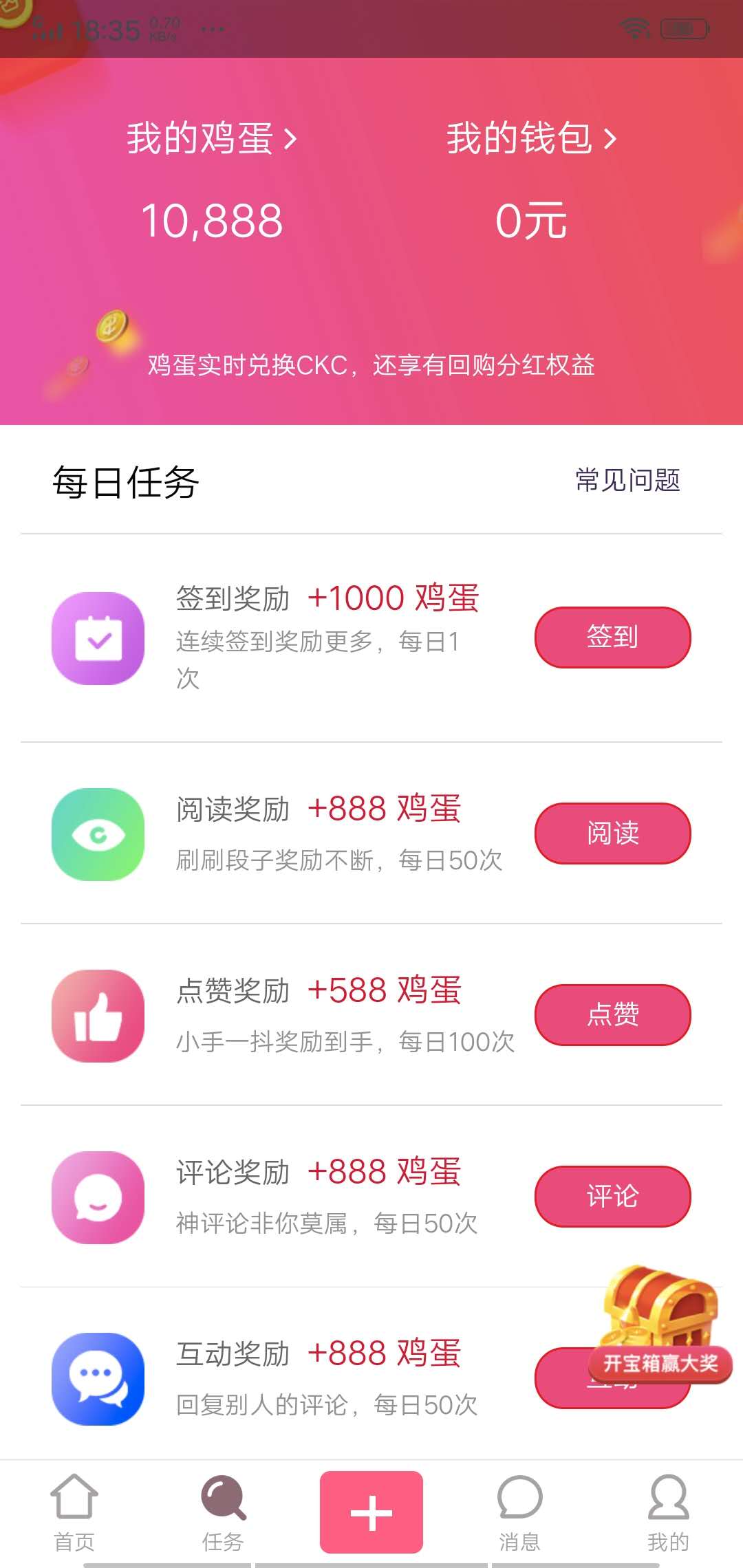The image size is (743, 1568).
Task: Tap the 点赞 like task button
Action: pos(612,1015)
